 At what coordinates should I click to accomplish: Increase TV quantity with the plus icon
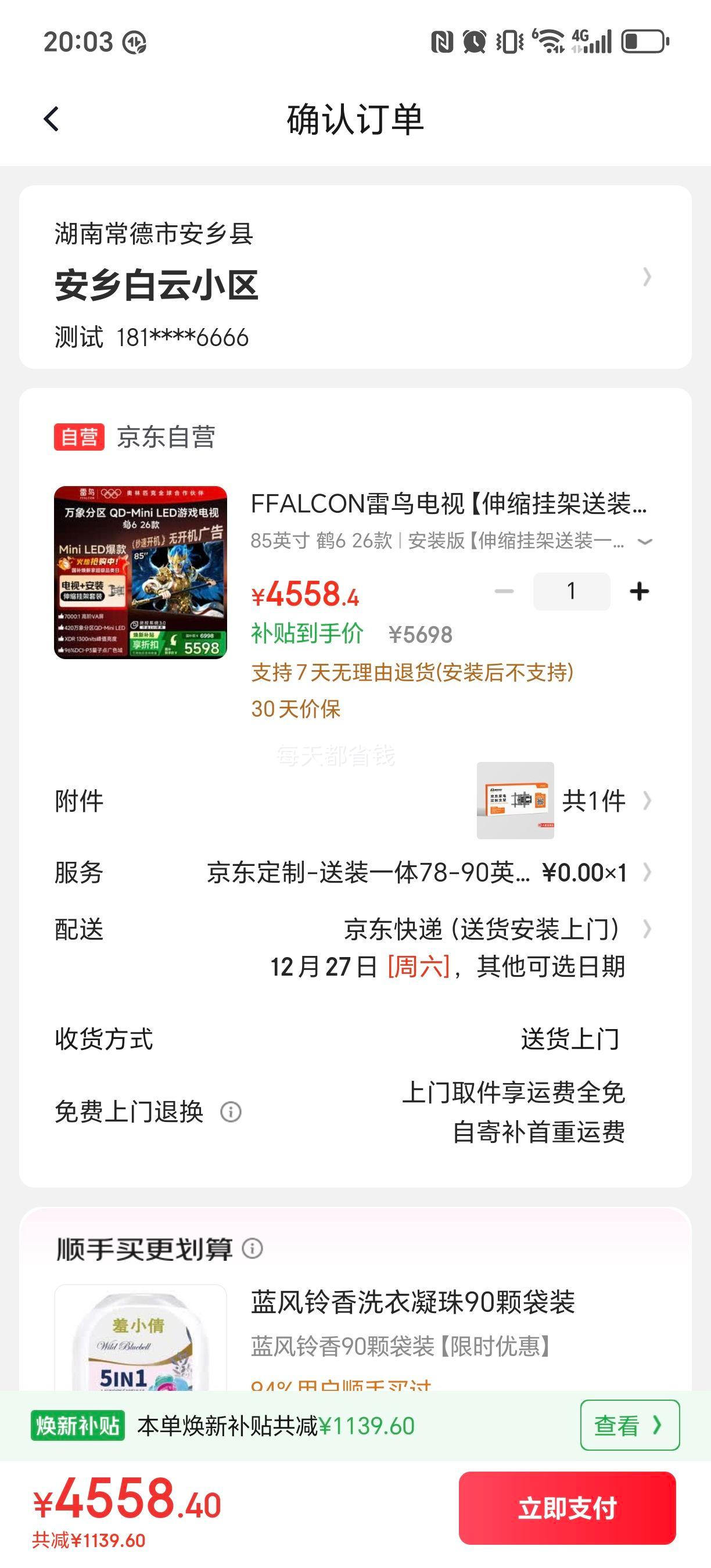pyautogui.click(x=639, y=591)
